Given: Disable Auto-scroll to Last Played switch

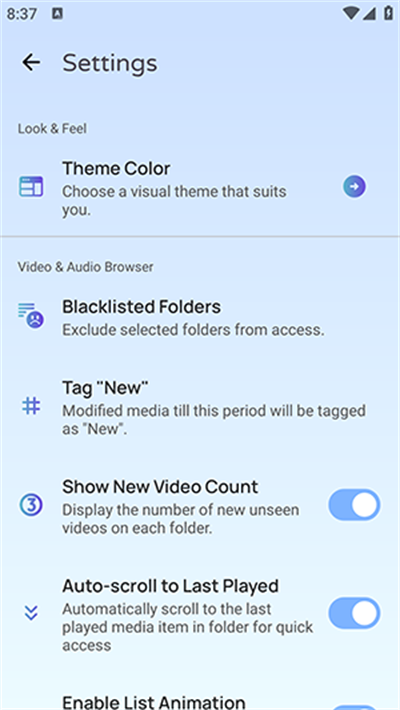Looking at the screenshot, I should point(354,614).
